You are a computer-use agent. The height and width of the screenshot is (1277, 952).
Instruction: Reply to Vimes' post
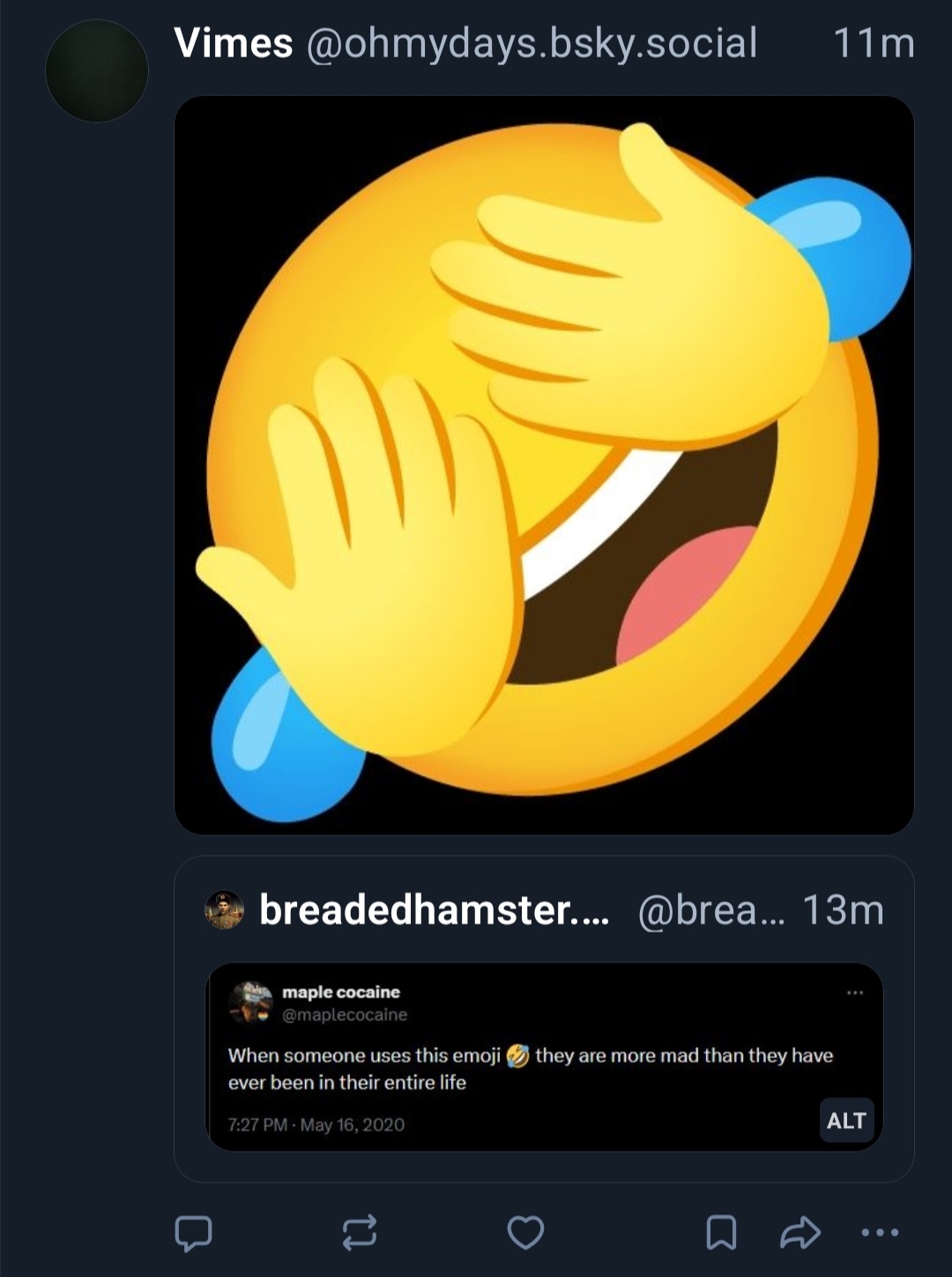point(193,1232)
